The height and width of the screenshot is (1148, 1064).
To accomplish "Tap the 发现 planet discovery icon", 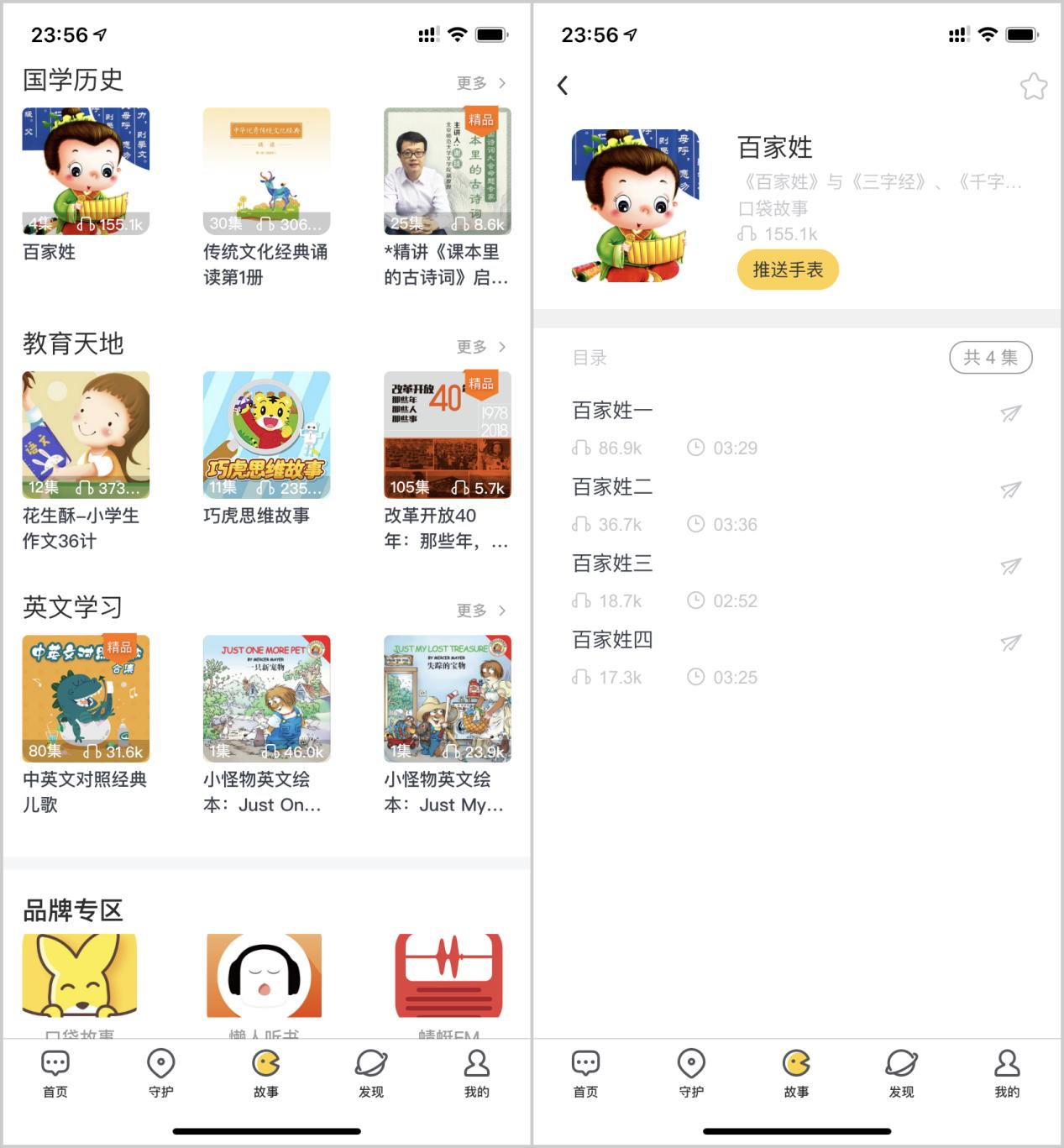I will [370, 1067].
